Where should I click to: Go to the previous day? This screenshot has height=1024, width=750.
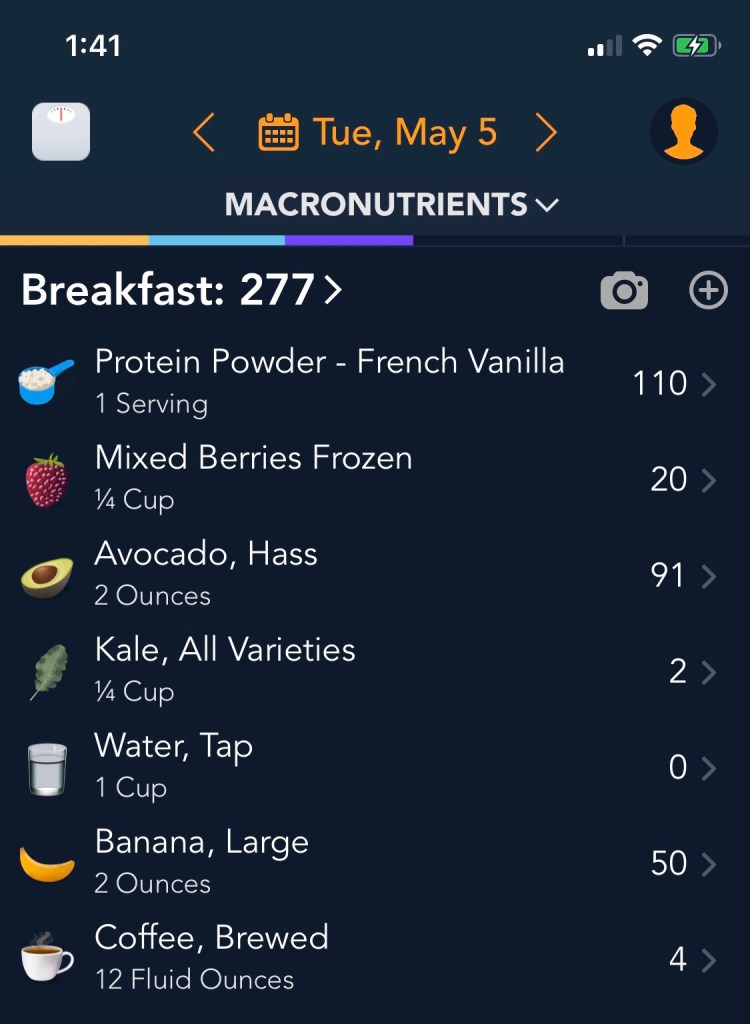204,132
